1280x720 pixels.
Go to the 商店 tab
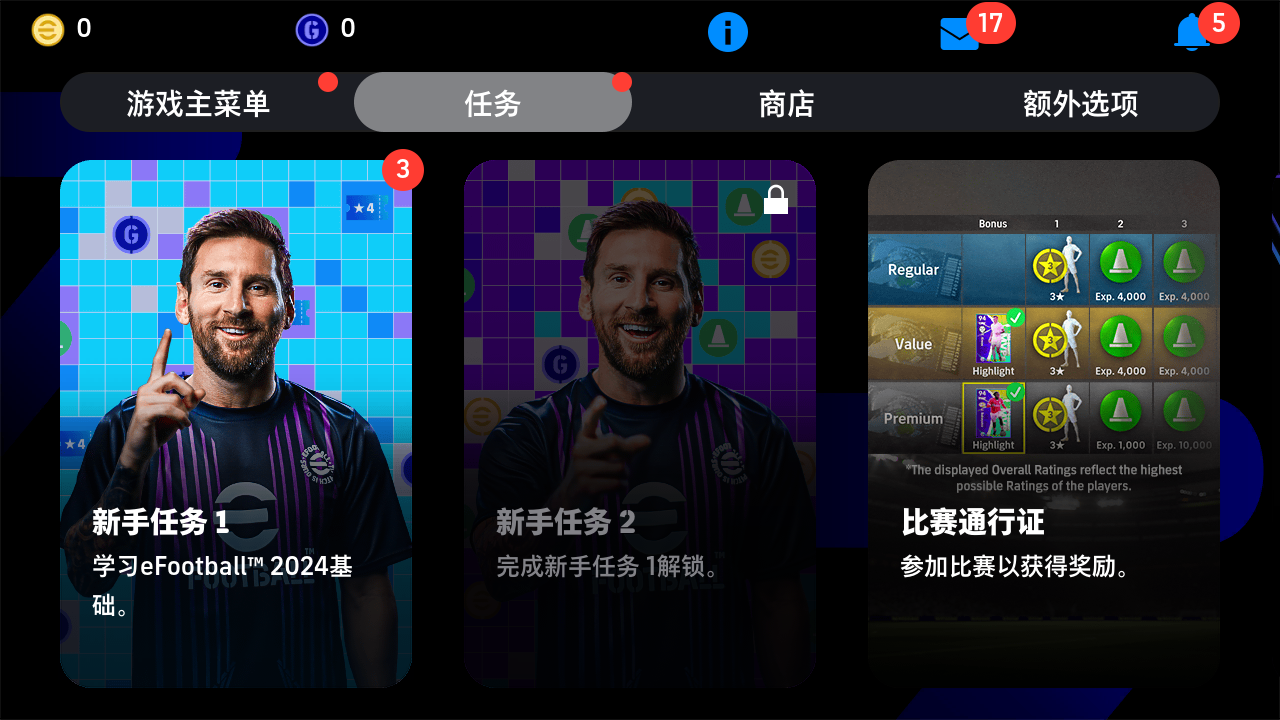click(x=786, y=103)
